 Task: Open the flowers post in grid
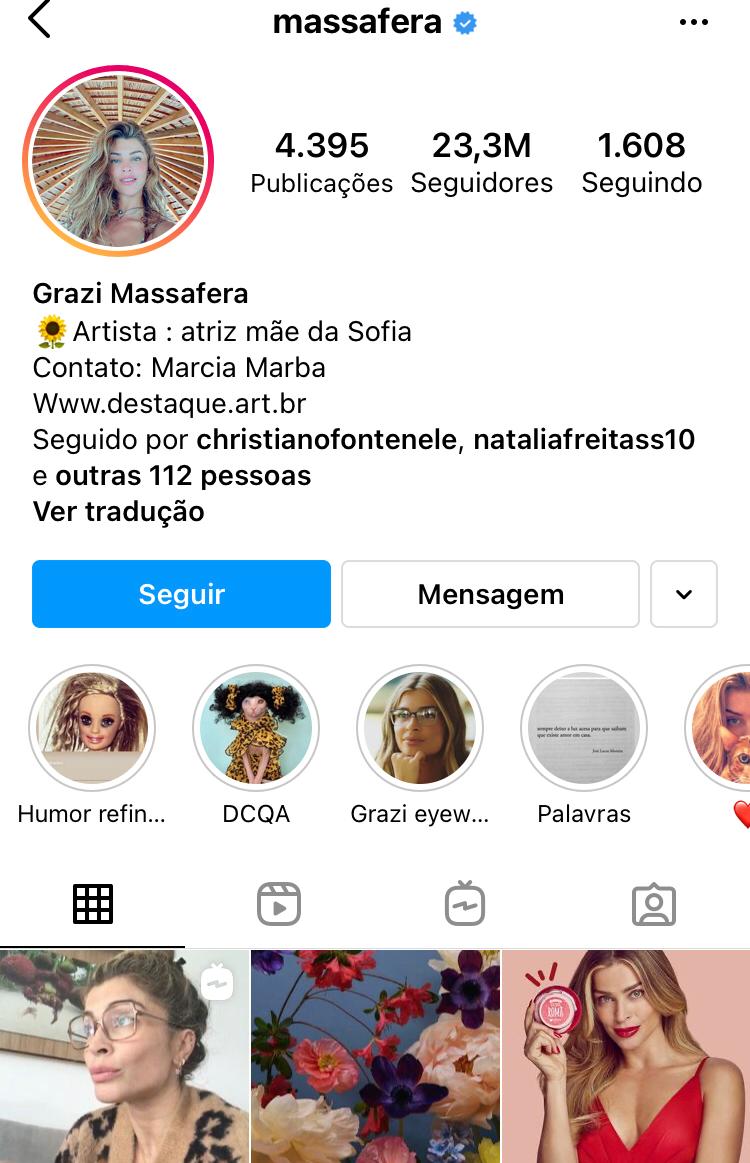375,1056
